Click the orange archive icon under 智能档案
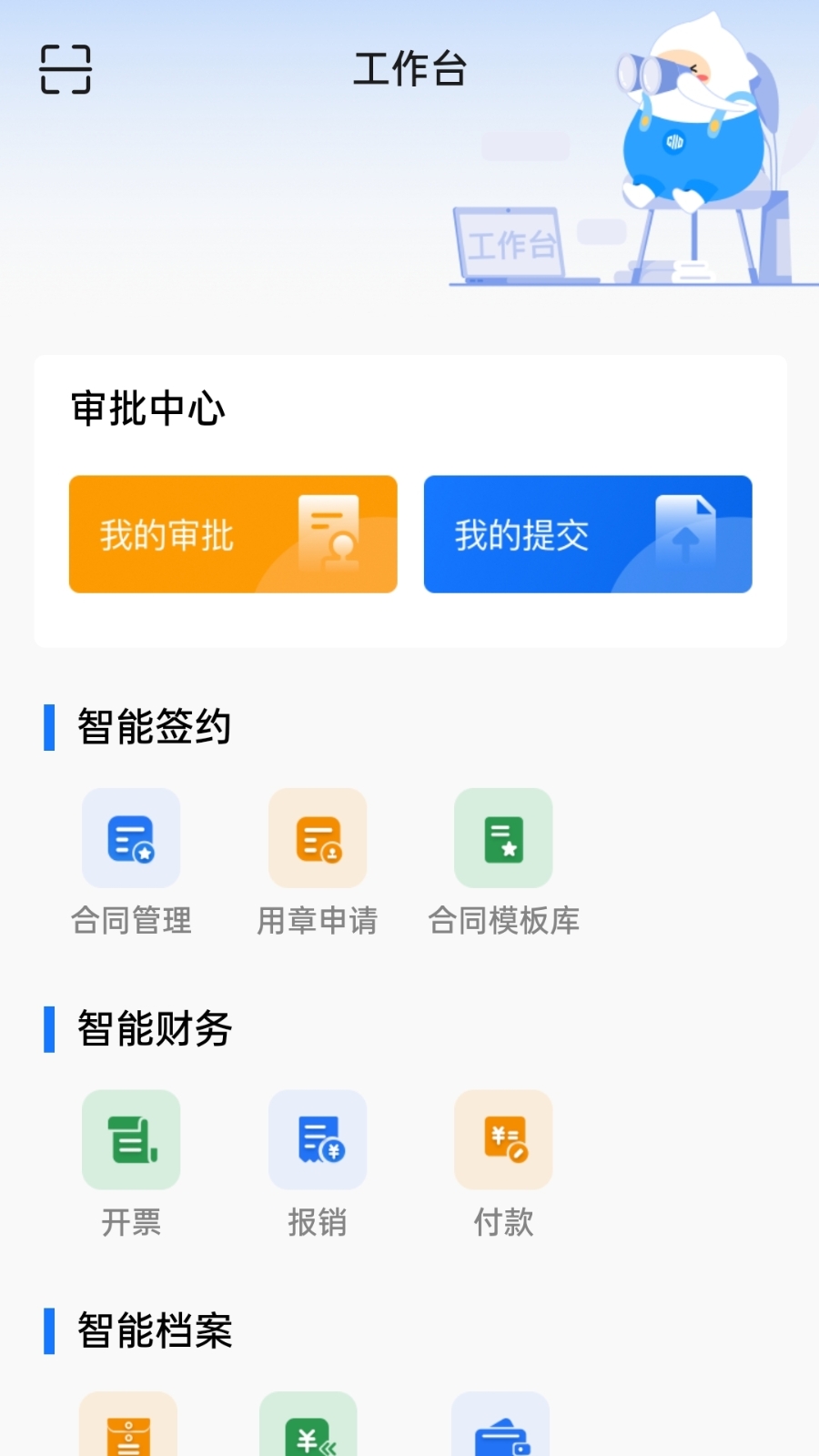Screen dimensions: 819x1456 pyautogui.click(x=127, y=1429)
